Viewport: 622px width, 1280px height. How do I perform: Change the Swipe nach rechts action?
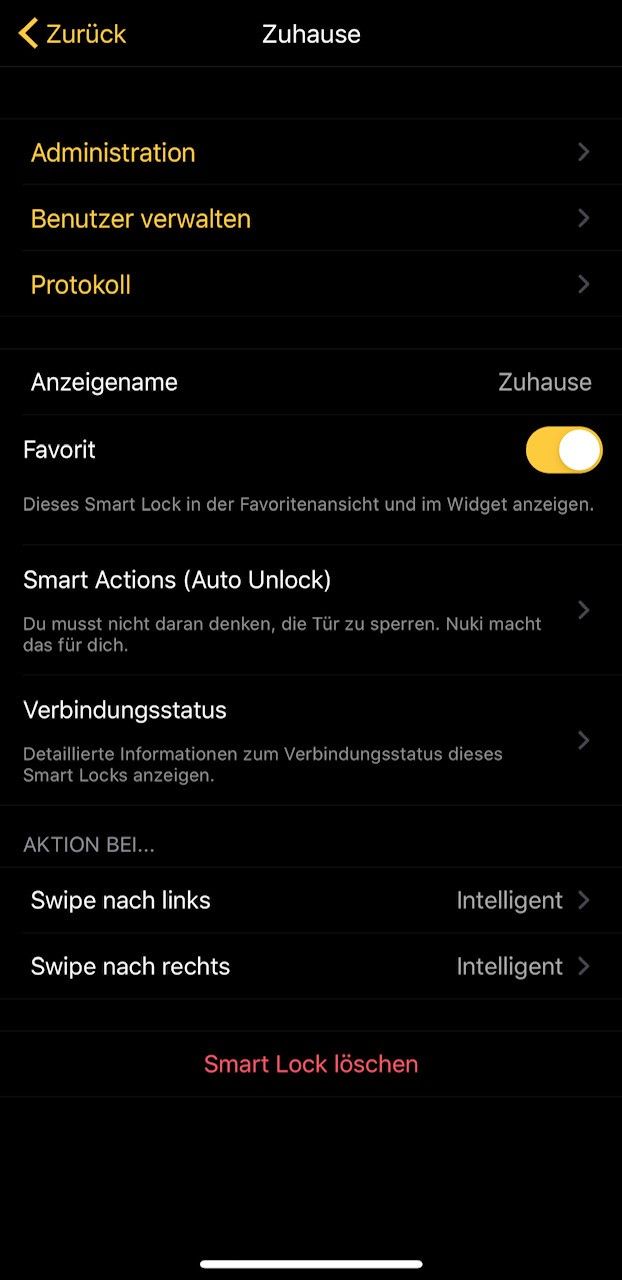click(x=310, y=966)
